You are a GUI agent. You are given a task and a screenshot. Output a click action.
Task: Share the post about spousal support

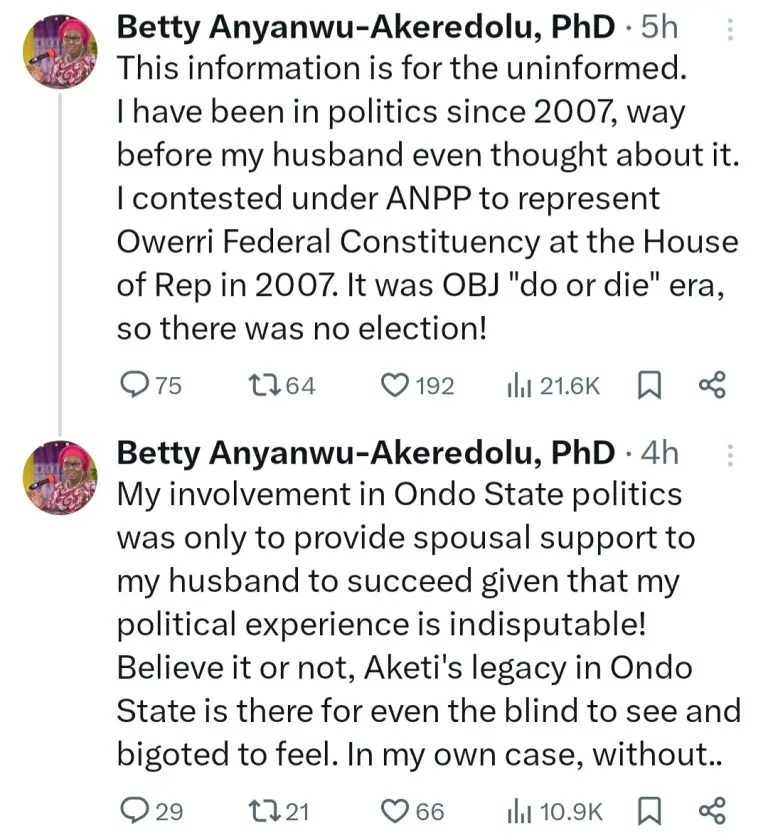pyautogui.click(x=711, y=810)
